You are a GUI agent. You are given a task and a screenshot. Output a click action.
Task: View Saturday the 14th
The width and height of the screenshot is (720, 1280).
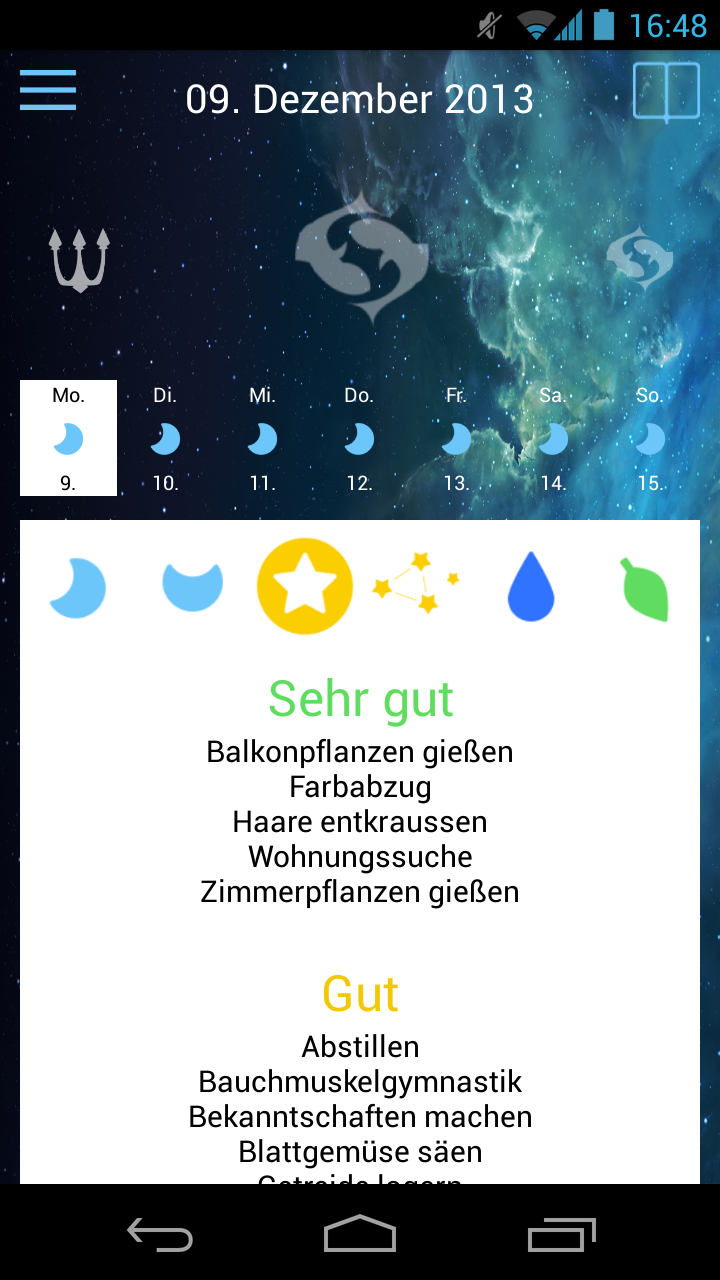click(553, 438)
